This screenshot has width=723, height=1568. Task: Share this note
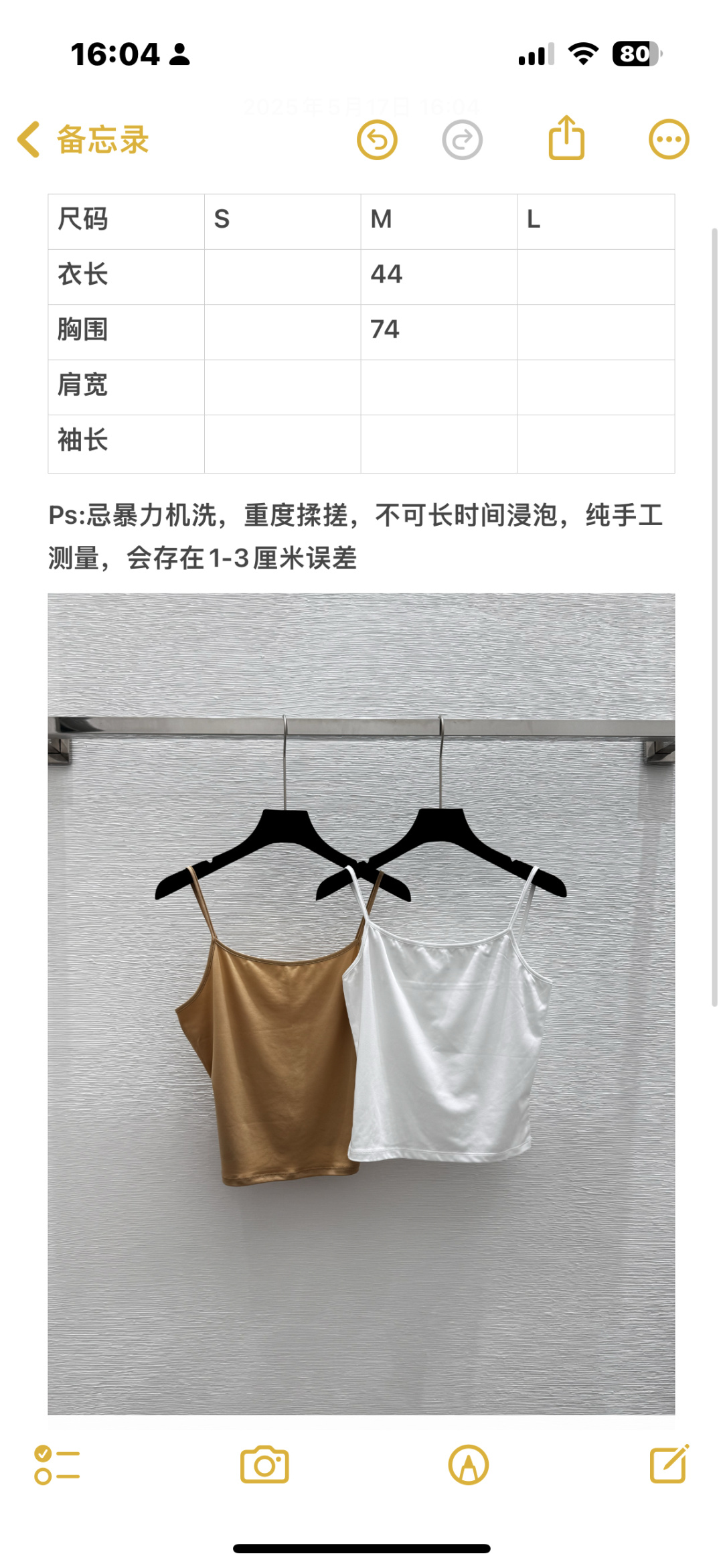(566, 139)
